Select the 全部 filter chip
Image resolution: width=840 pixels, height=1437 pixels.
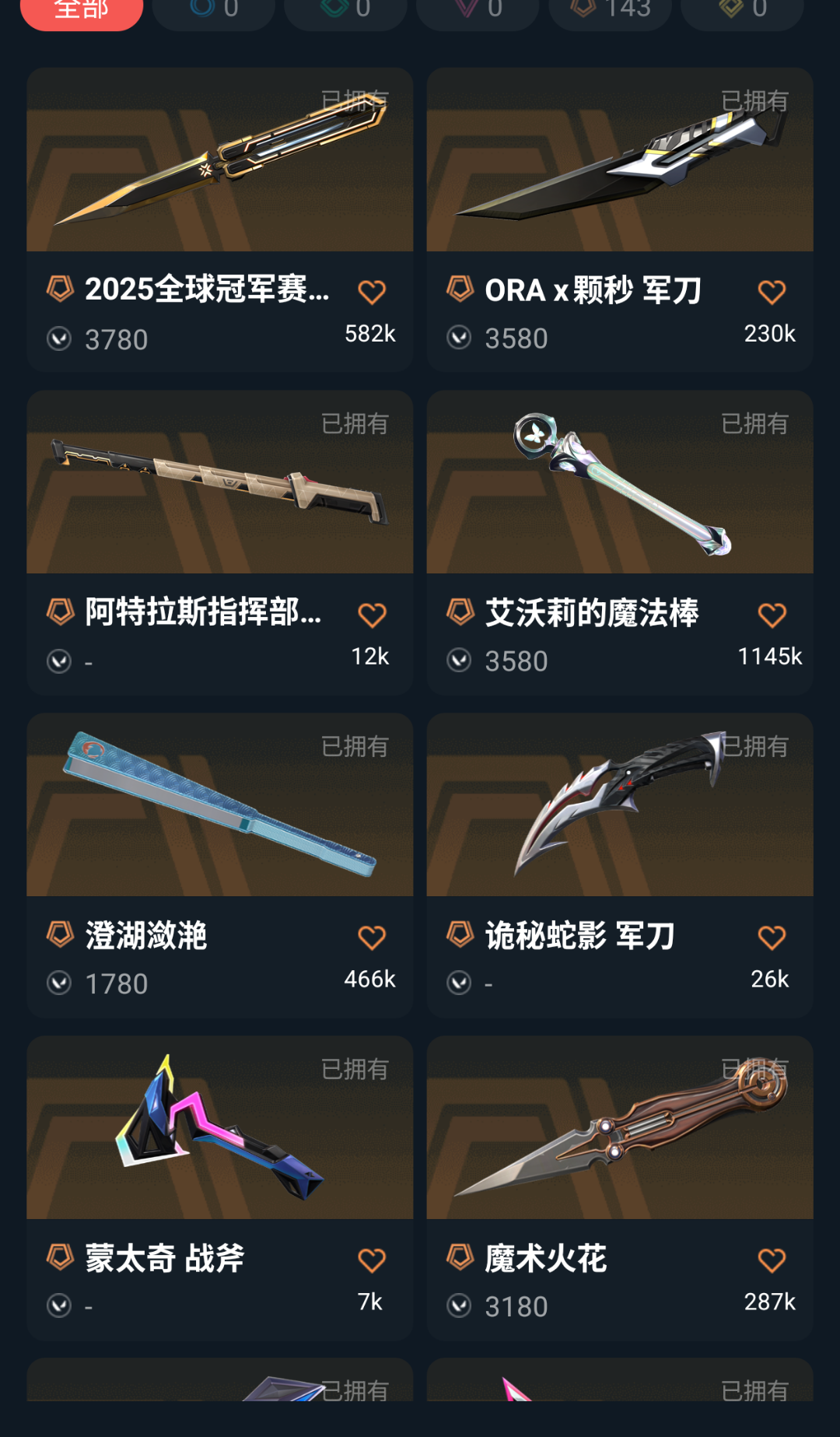pos(82,11)
